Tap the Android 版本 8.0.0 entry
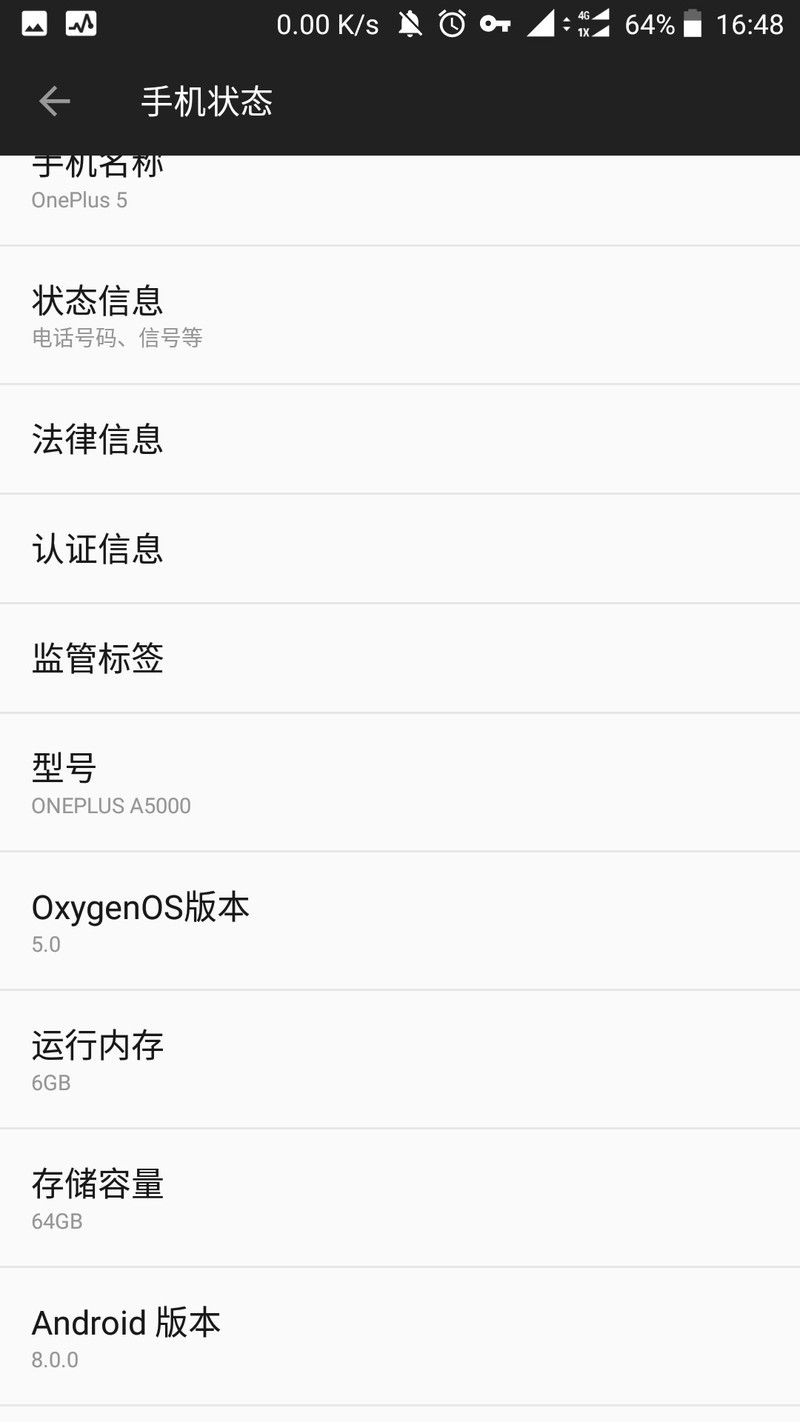The image size is (800, 1422). tap(400, 1337)
